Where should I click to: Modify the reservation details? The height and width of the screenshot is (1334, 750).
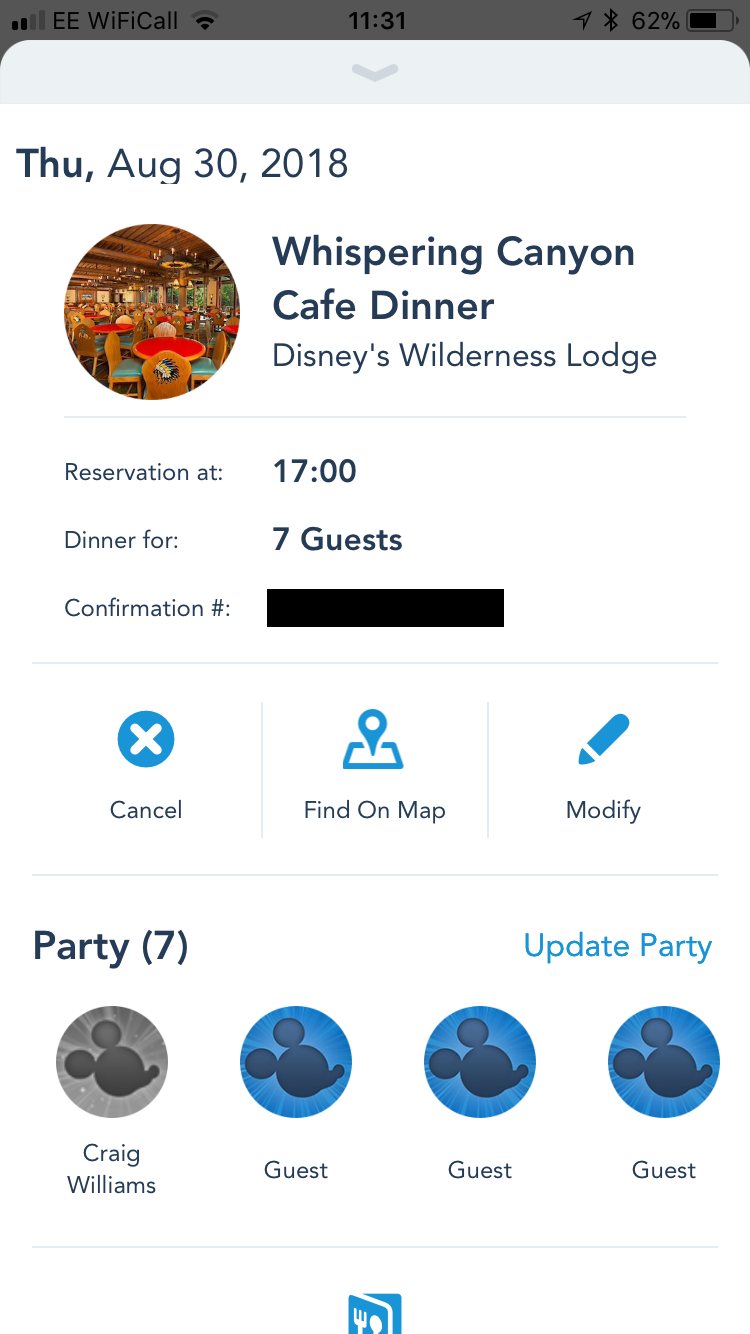603,765
